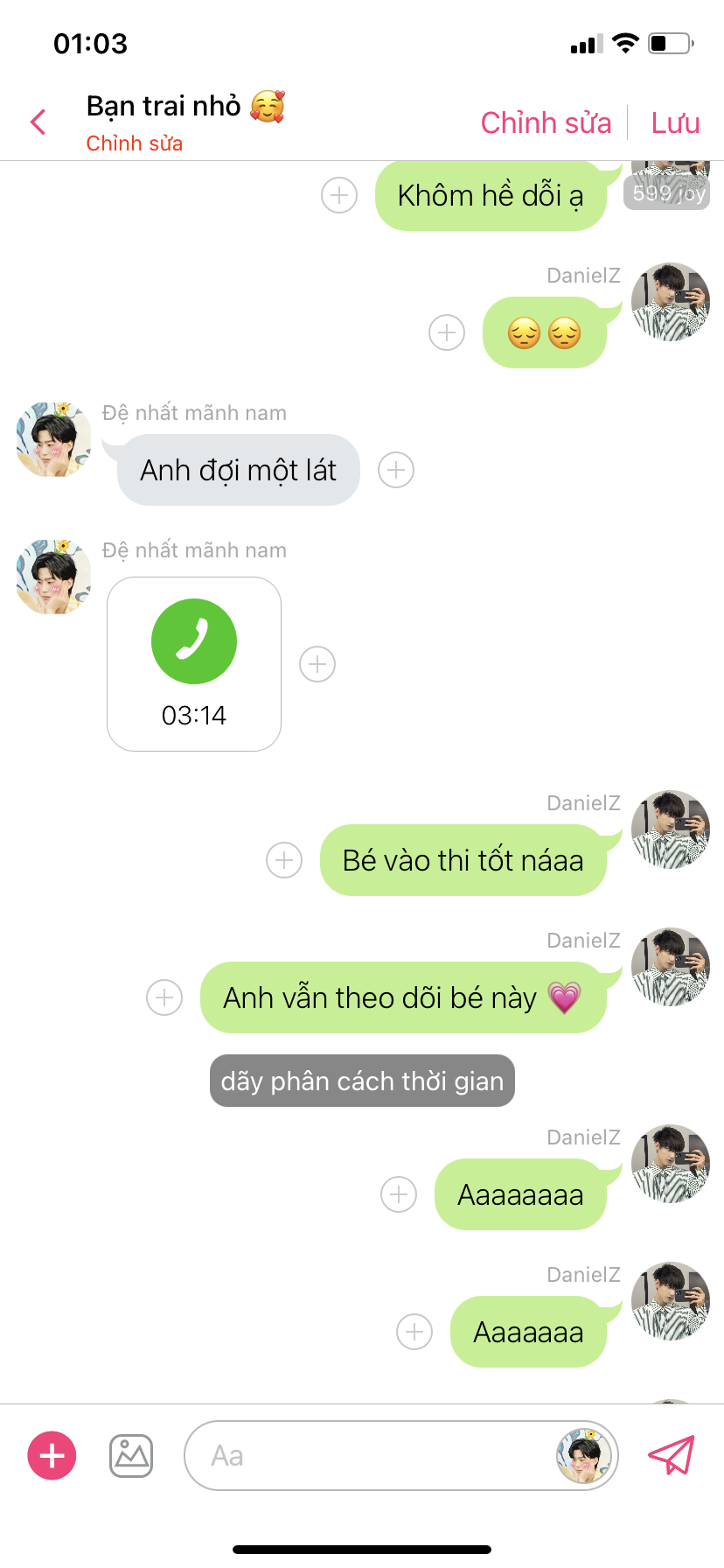Save the chat with Lưu

(x=675, y=123)
